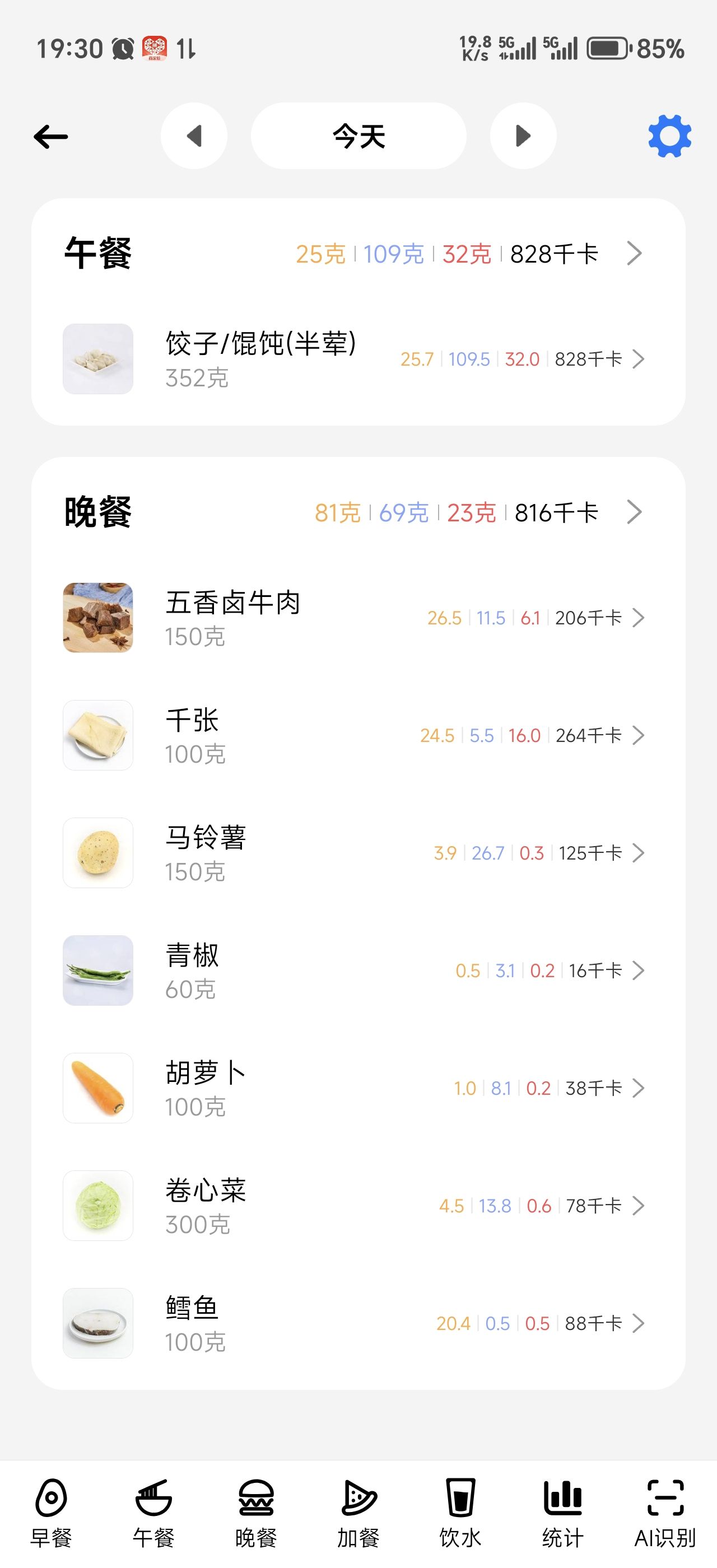Add a 早餐 record
Image resolution: width=717 pixels, height=1568 pixels.
51,1512
